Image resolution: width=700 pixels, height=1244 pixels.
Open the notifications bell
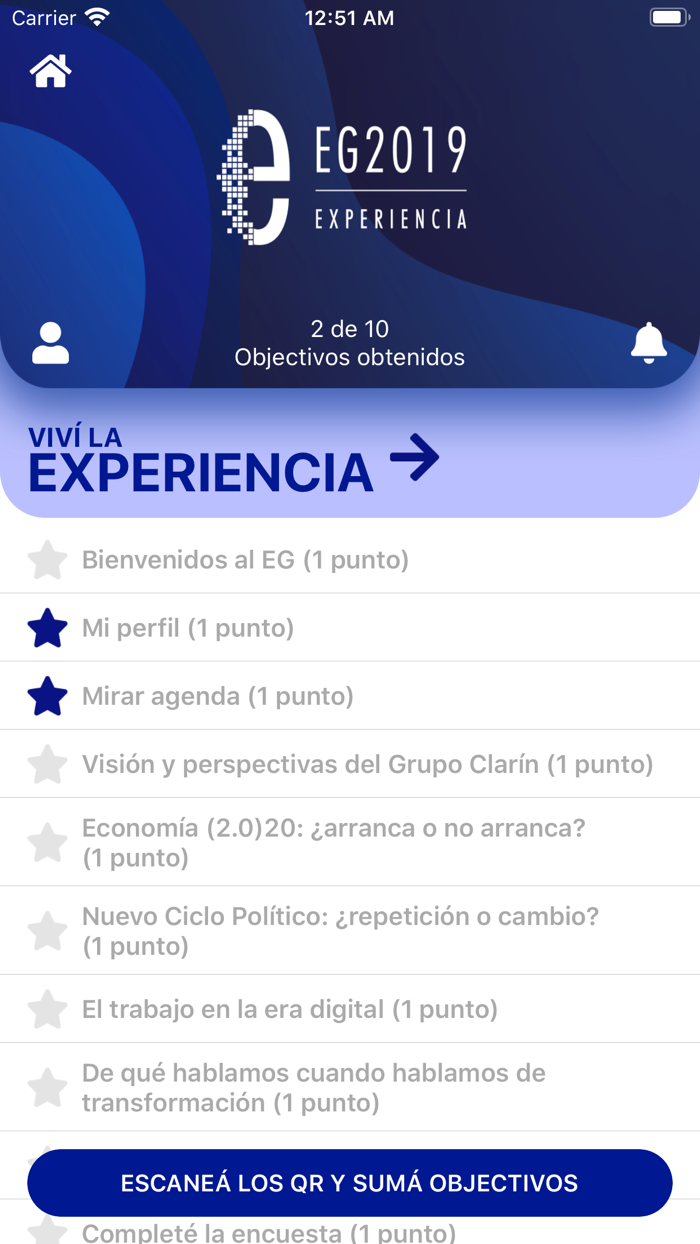pos(648,343)
